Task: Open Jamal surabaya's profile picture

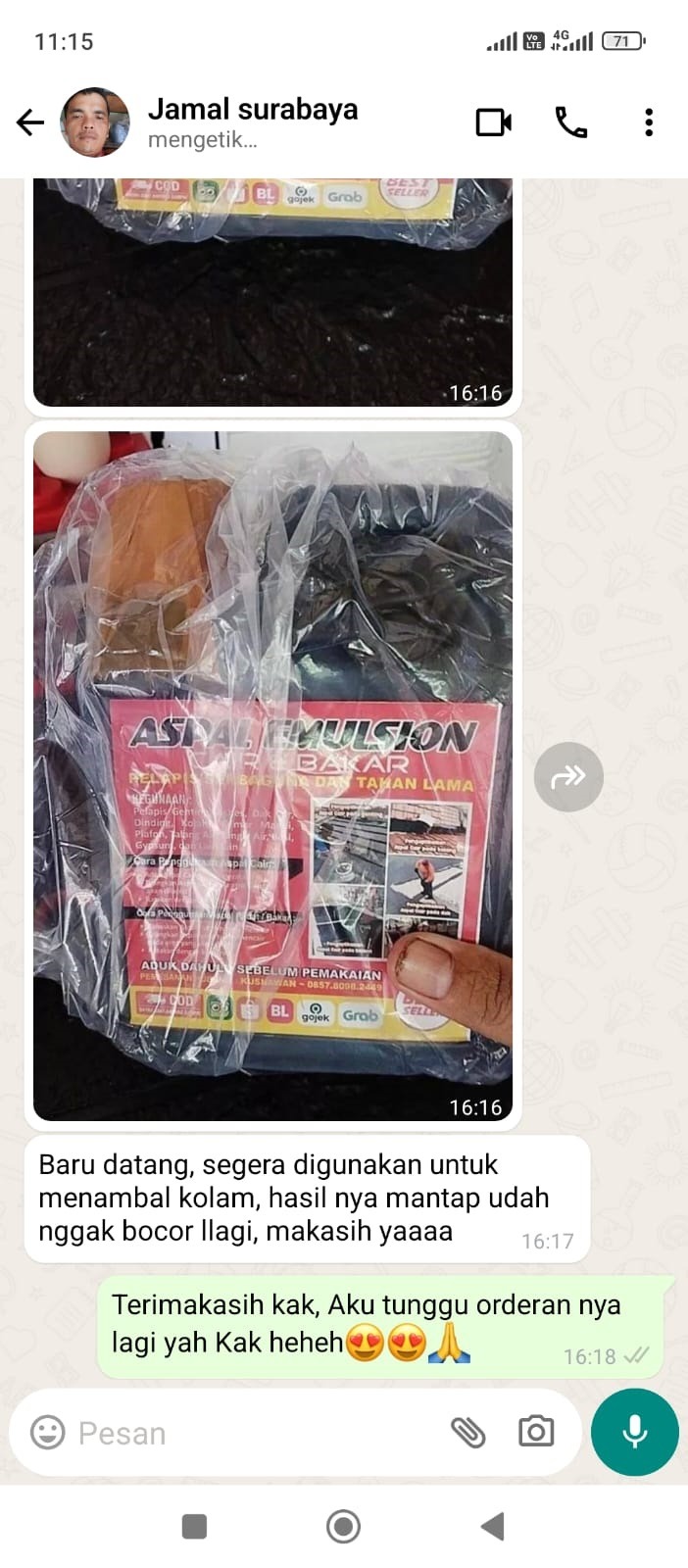Action: point(95,122)
